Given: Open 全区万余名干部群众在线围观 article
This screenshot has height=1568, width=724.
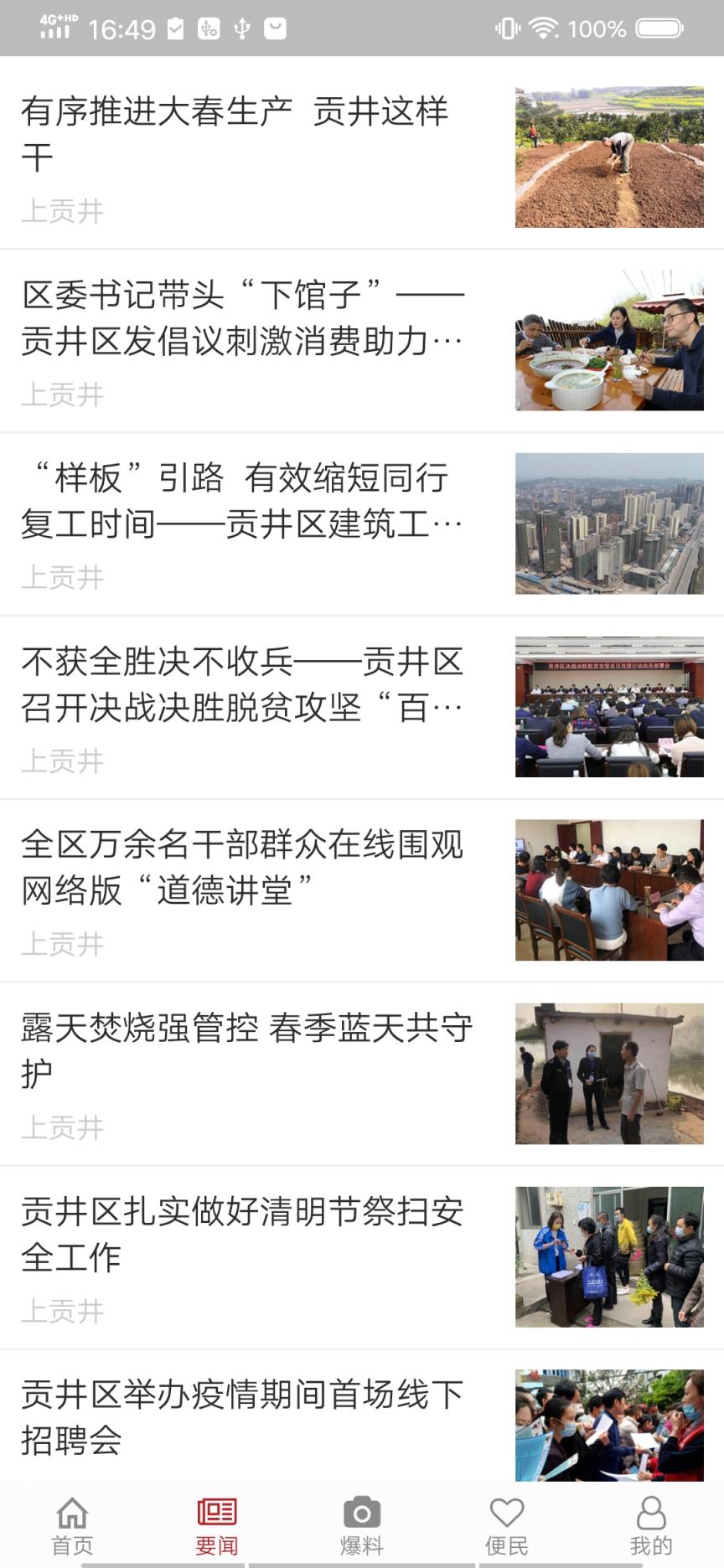Looking at the screenshot, I should (x=243, y=868).
